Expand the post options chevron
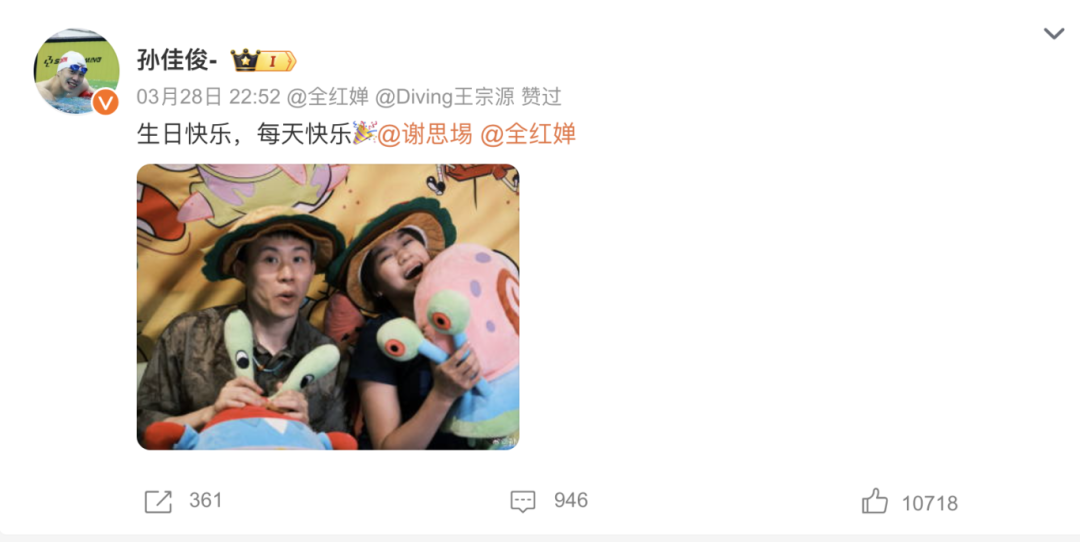Image resolution: width=1080 pixels, height=542 pixels. click(x=1054, y=34)
